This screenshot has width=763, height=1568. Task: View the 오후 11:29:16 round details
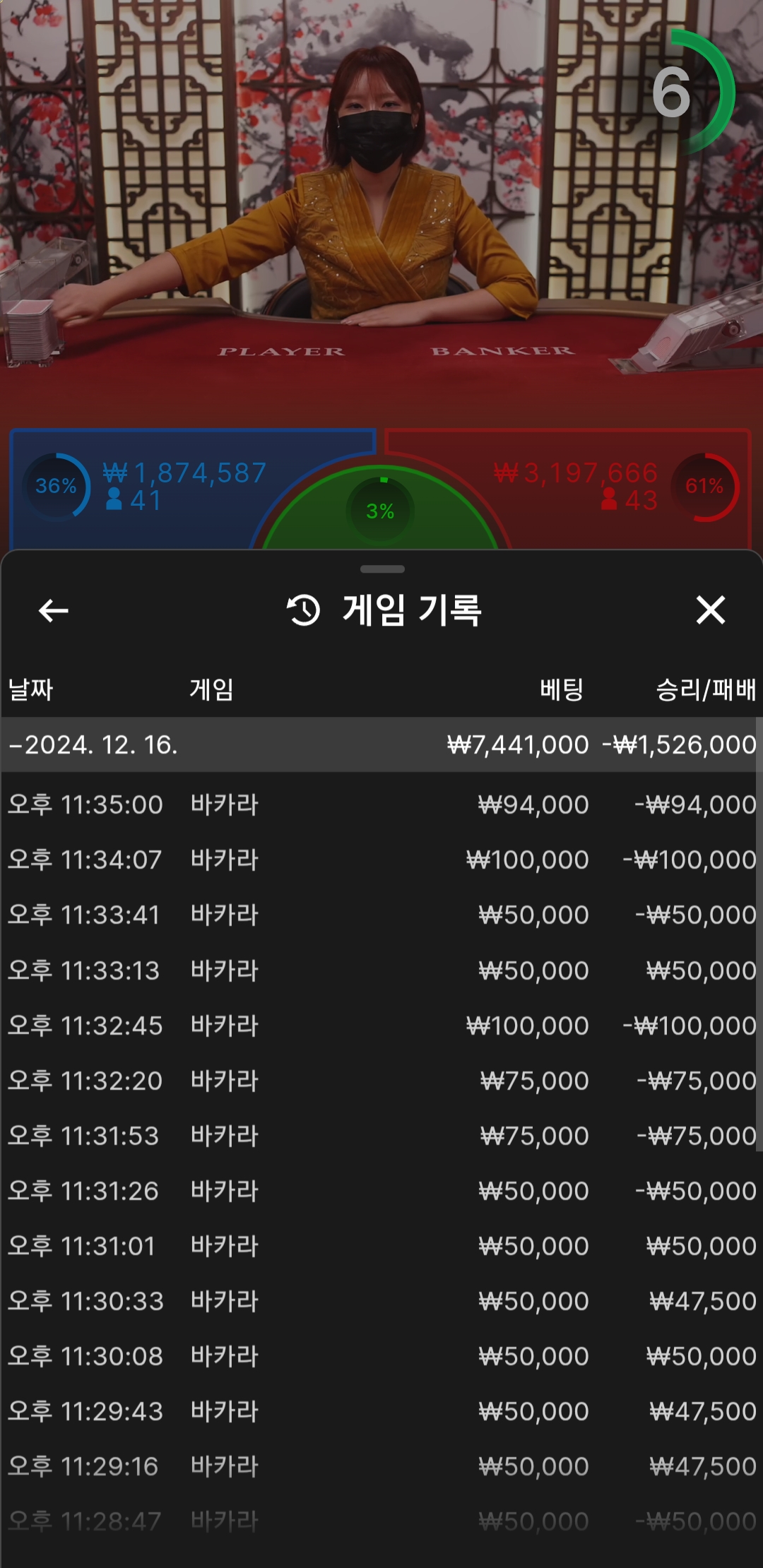[381, 1466]
